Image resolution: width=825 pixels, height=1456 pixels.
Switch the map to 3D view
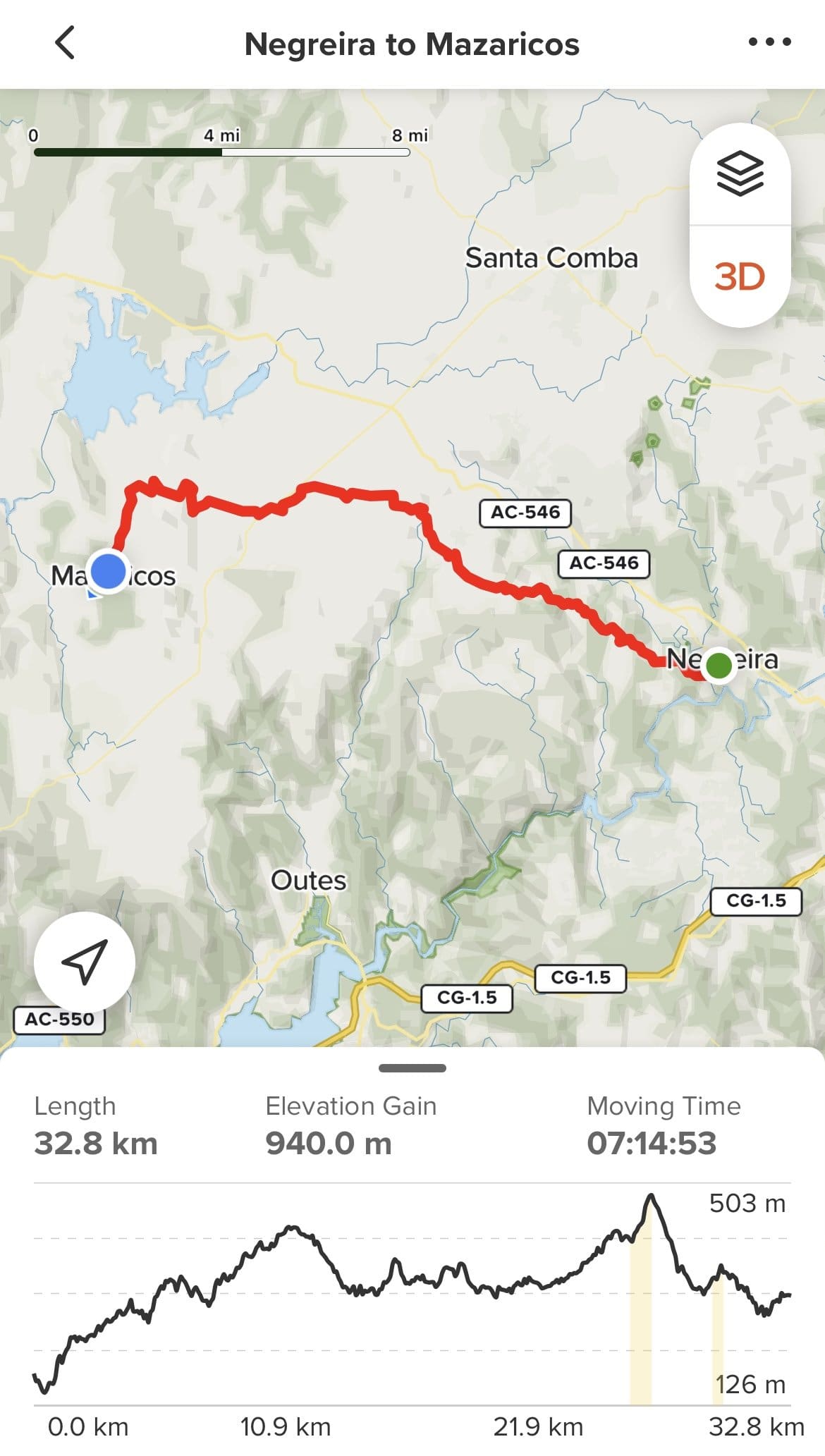(x=740, y=276)
